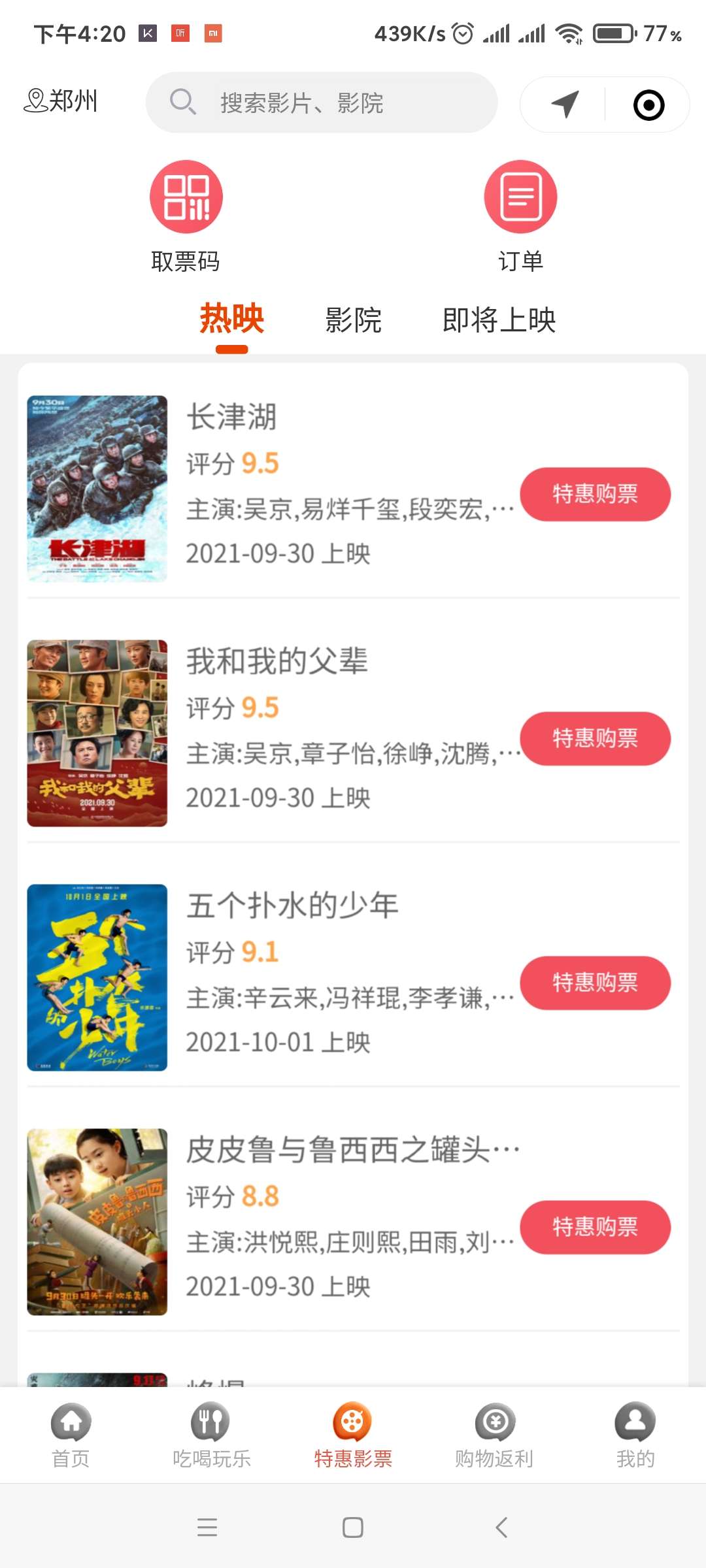Select the 热映 tab
Viewport: 706px width, 1568px height.
point(232,320)
